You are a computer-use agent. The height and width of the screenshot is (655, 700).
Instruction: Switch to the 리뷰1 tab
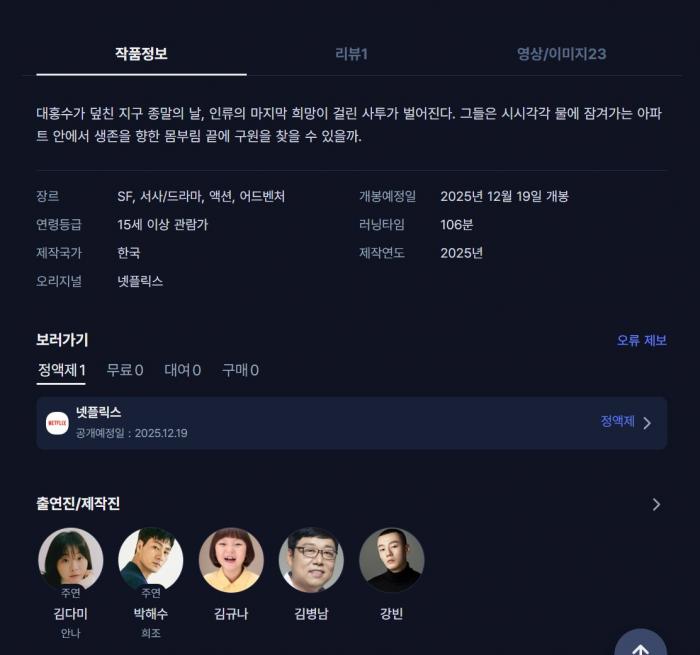(351, 54)
